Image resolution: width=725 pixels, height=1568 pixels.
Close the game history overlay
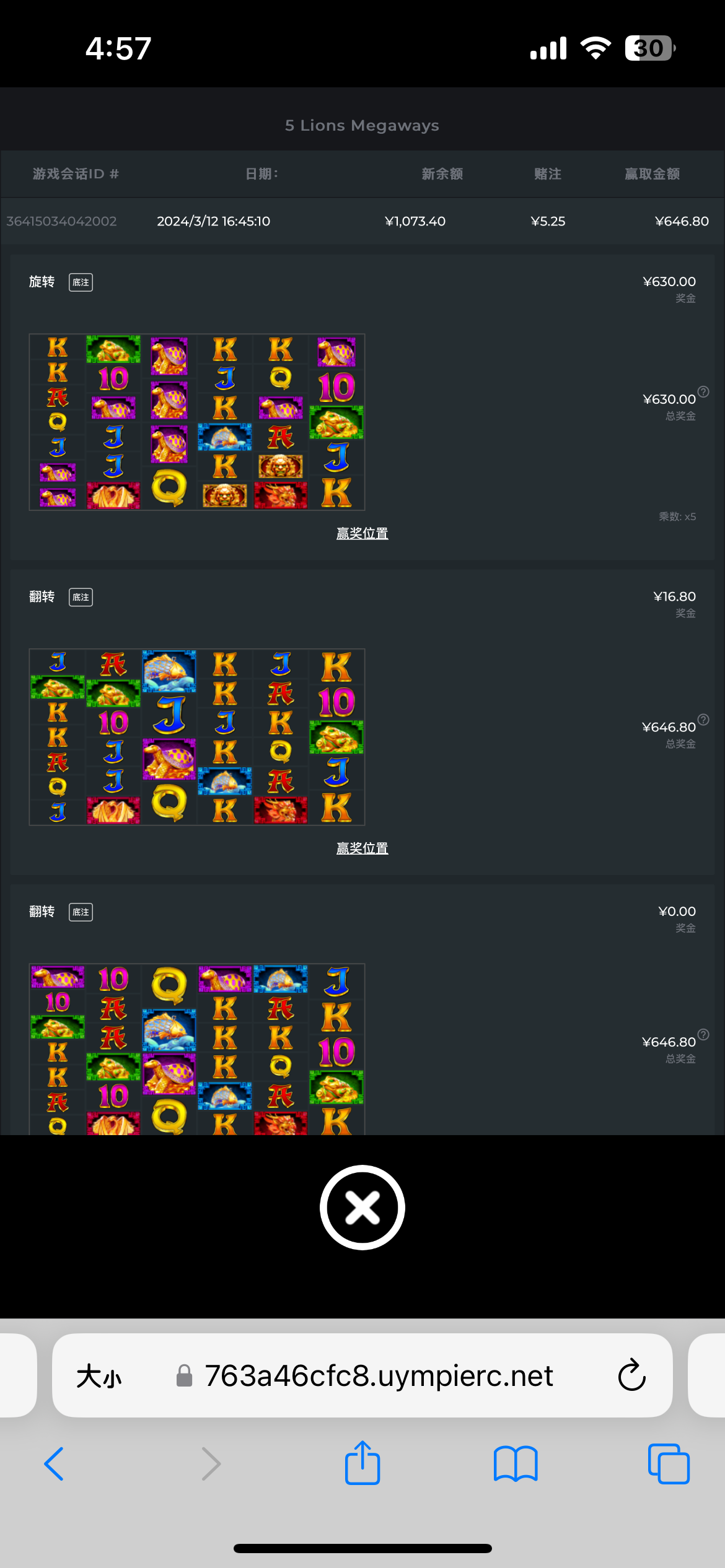coord(362,1208)
